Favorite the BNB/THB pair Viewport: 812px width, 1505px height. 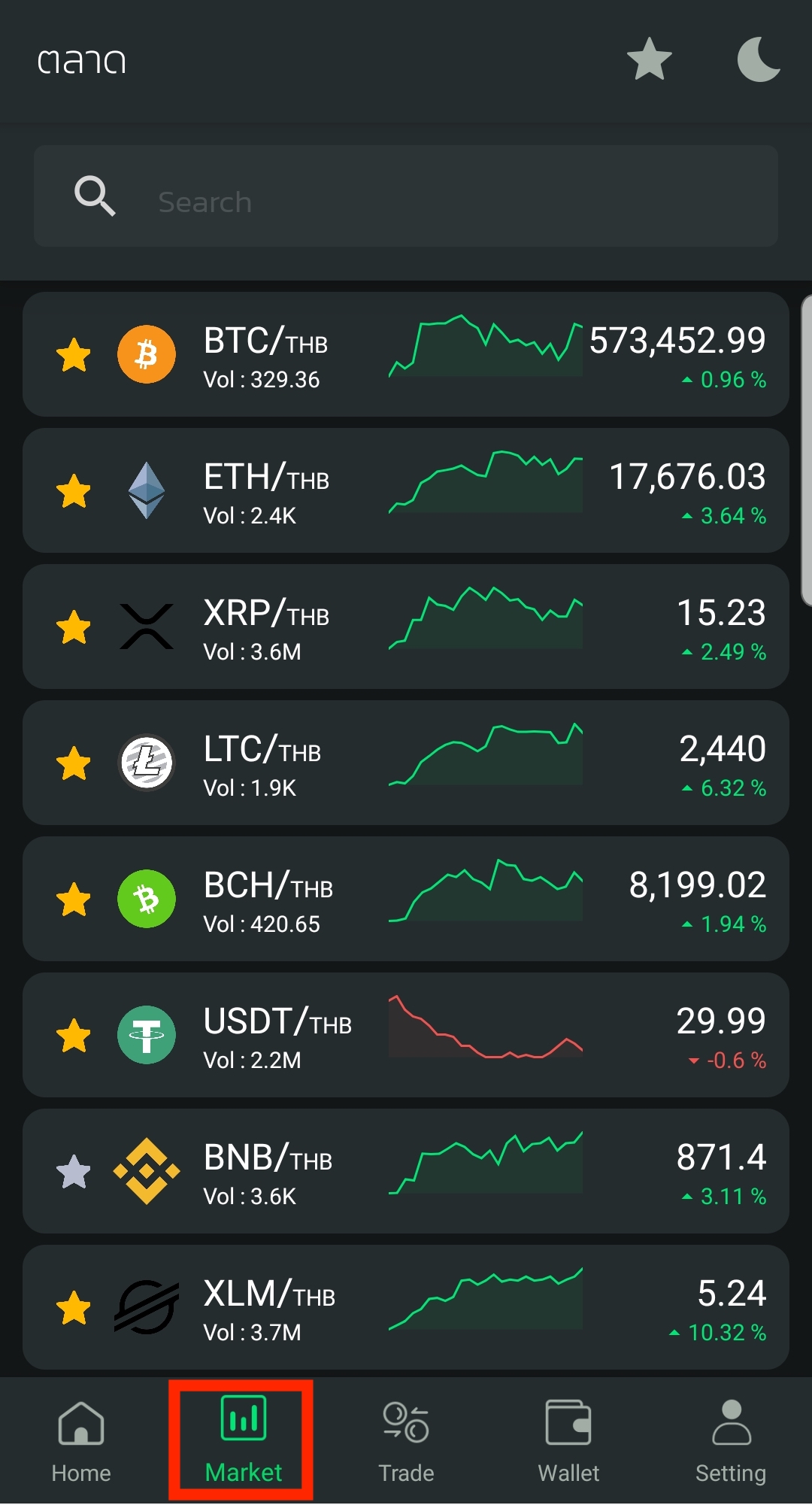point(74,1172)
